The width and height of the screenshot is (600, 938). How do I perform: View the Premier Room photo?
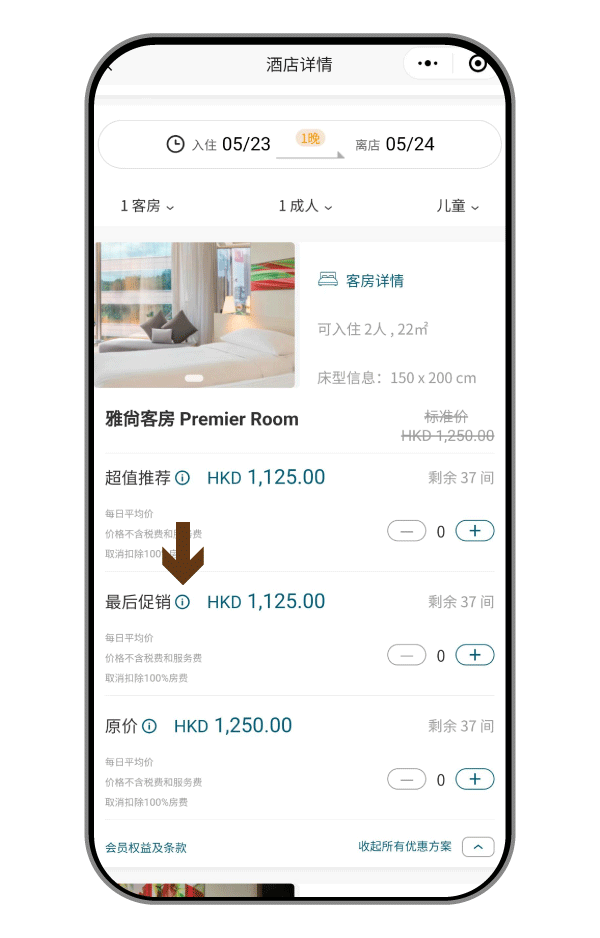195,314
